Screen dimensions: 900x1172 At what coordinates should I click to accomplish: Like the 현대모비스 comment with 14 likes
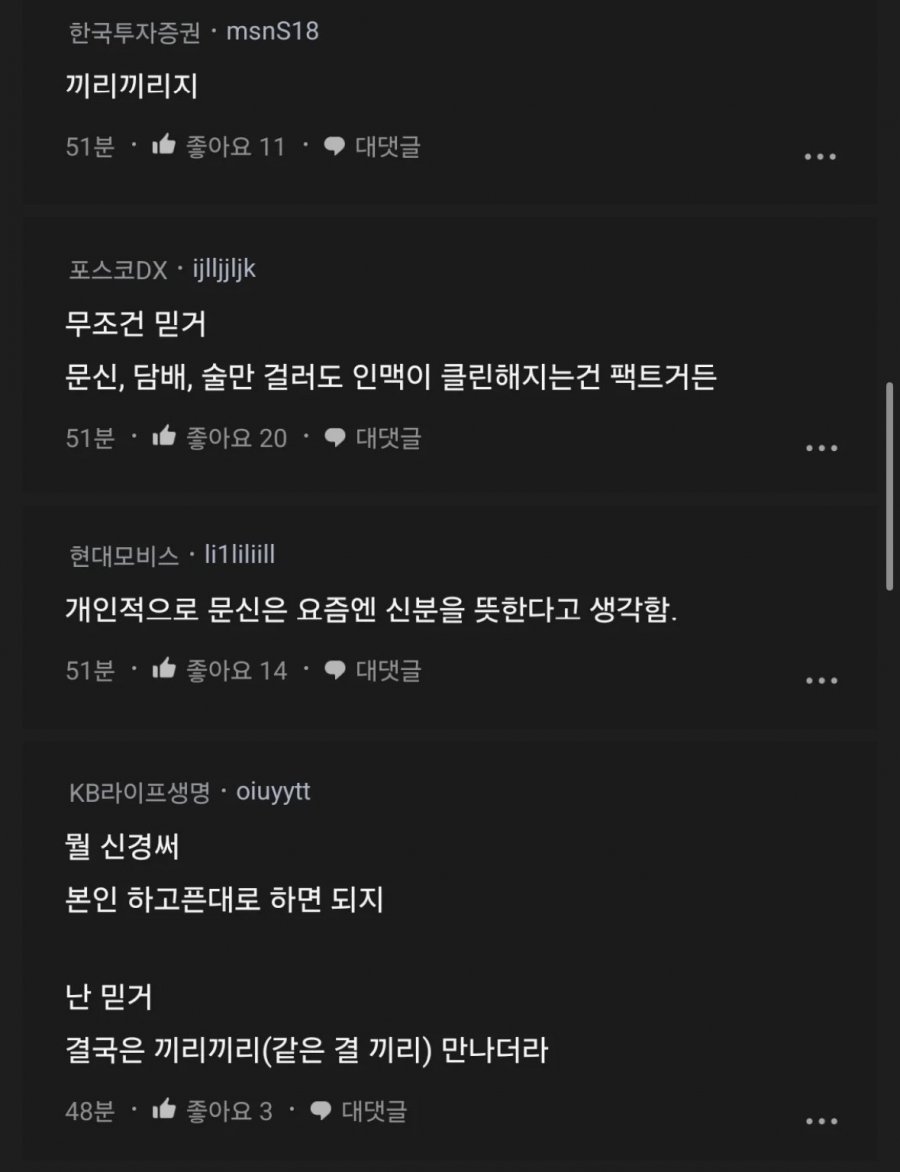pyautogui.click(x=164, y=669)
